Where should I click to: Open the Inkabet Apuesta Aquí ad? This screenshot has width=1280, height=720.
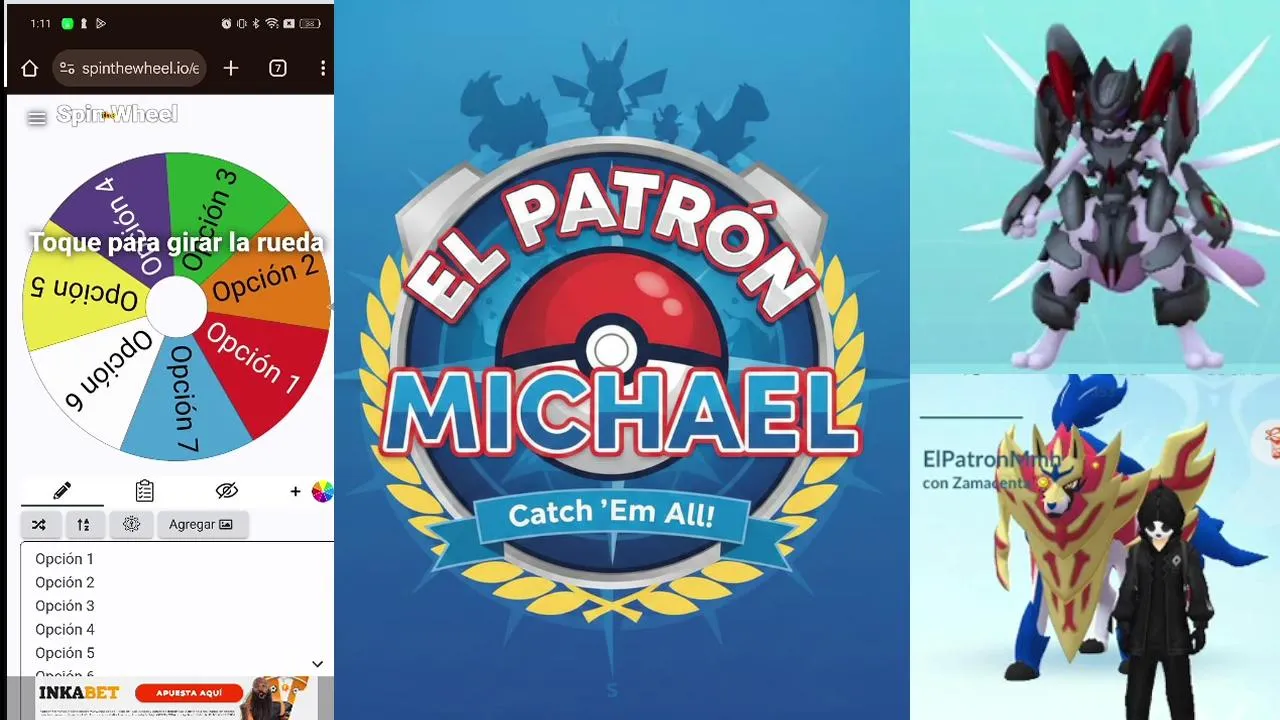tap(190, 692)
